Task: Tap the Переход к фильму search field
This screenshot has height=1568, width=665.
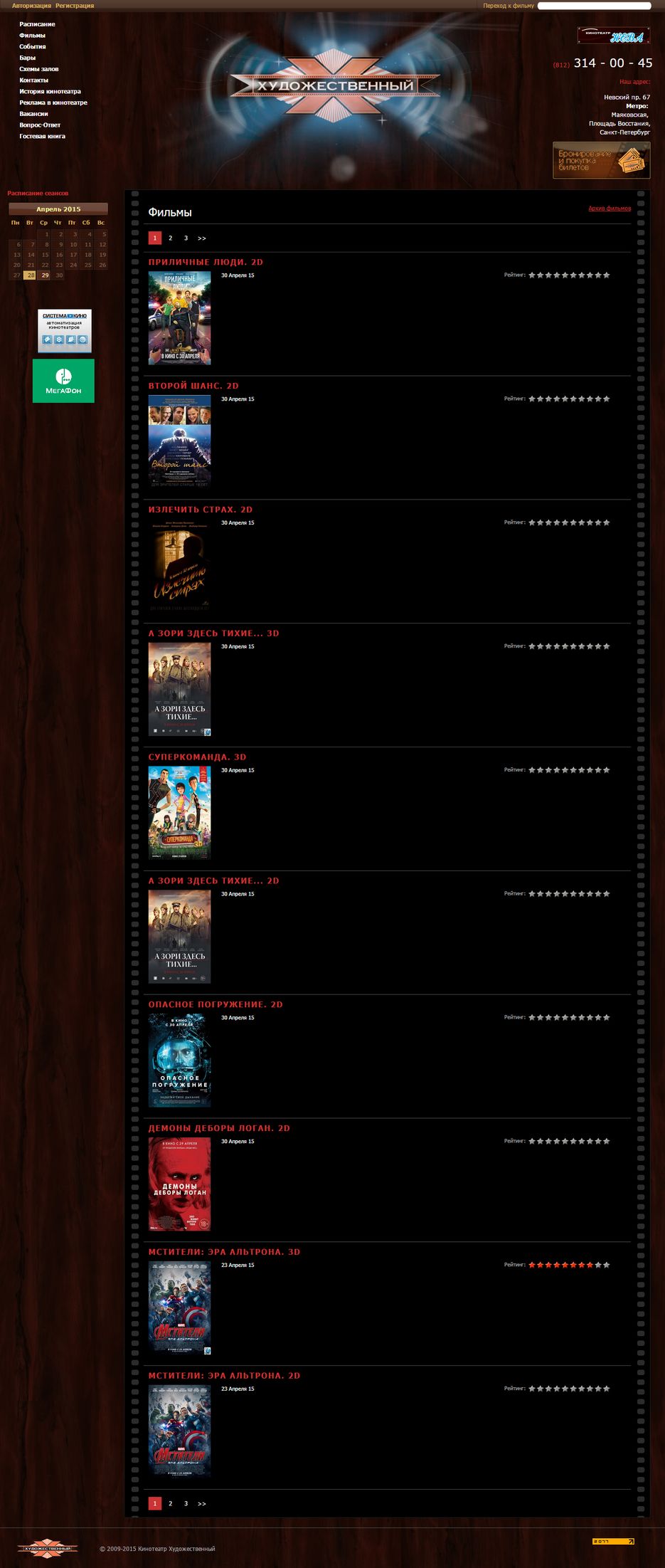Action: tap(593, 6)
